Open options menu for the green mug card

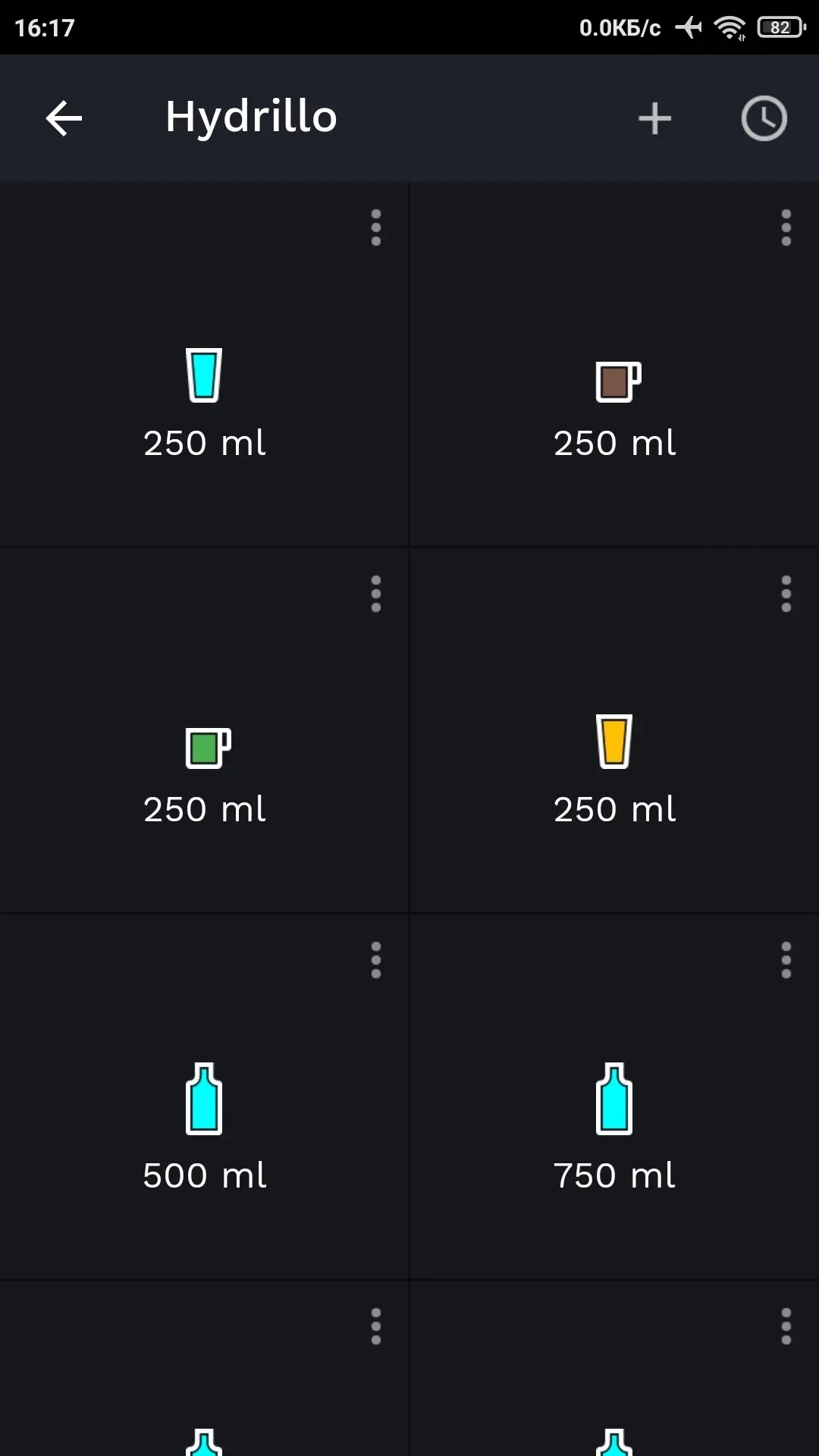coord(375,594)
